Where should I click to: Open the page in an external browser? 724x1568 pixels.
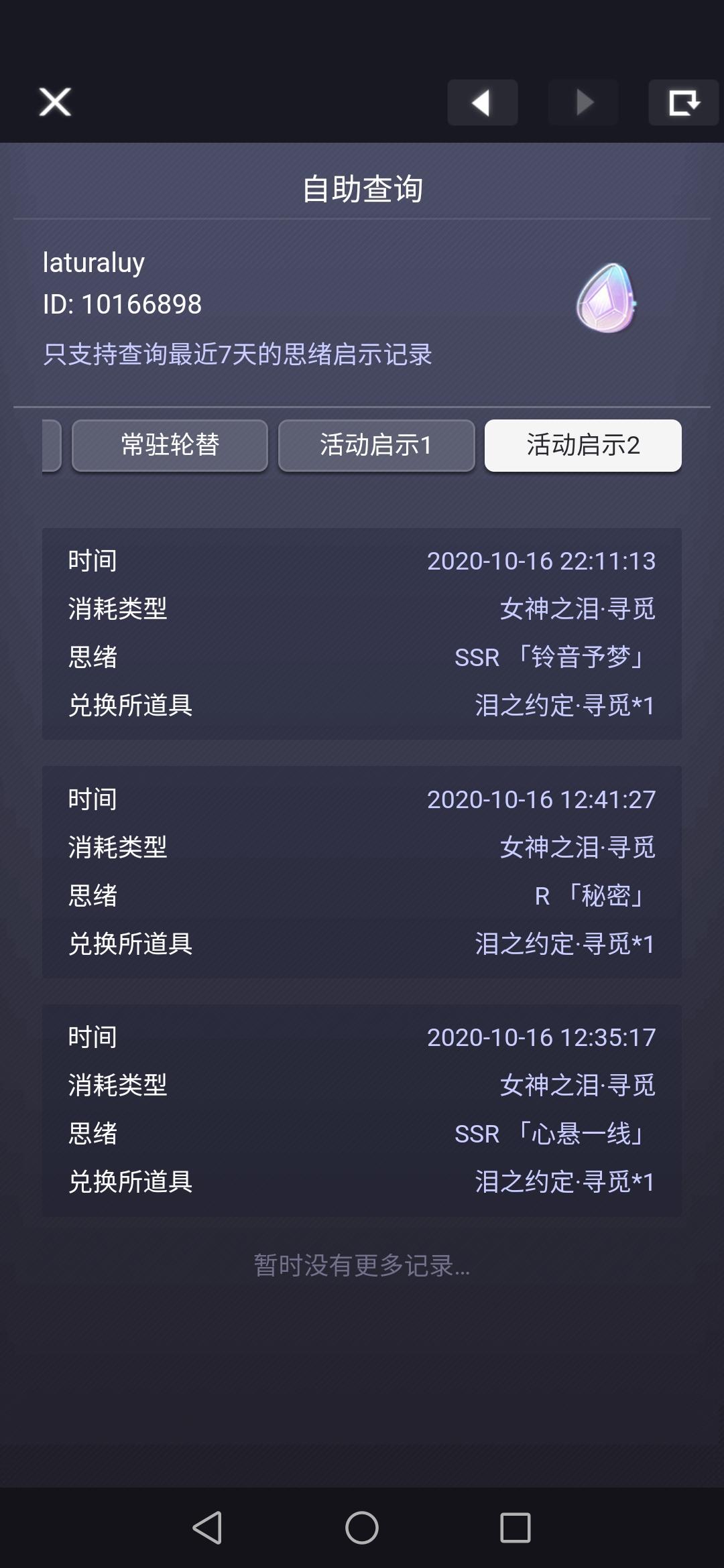[683, 103]
